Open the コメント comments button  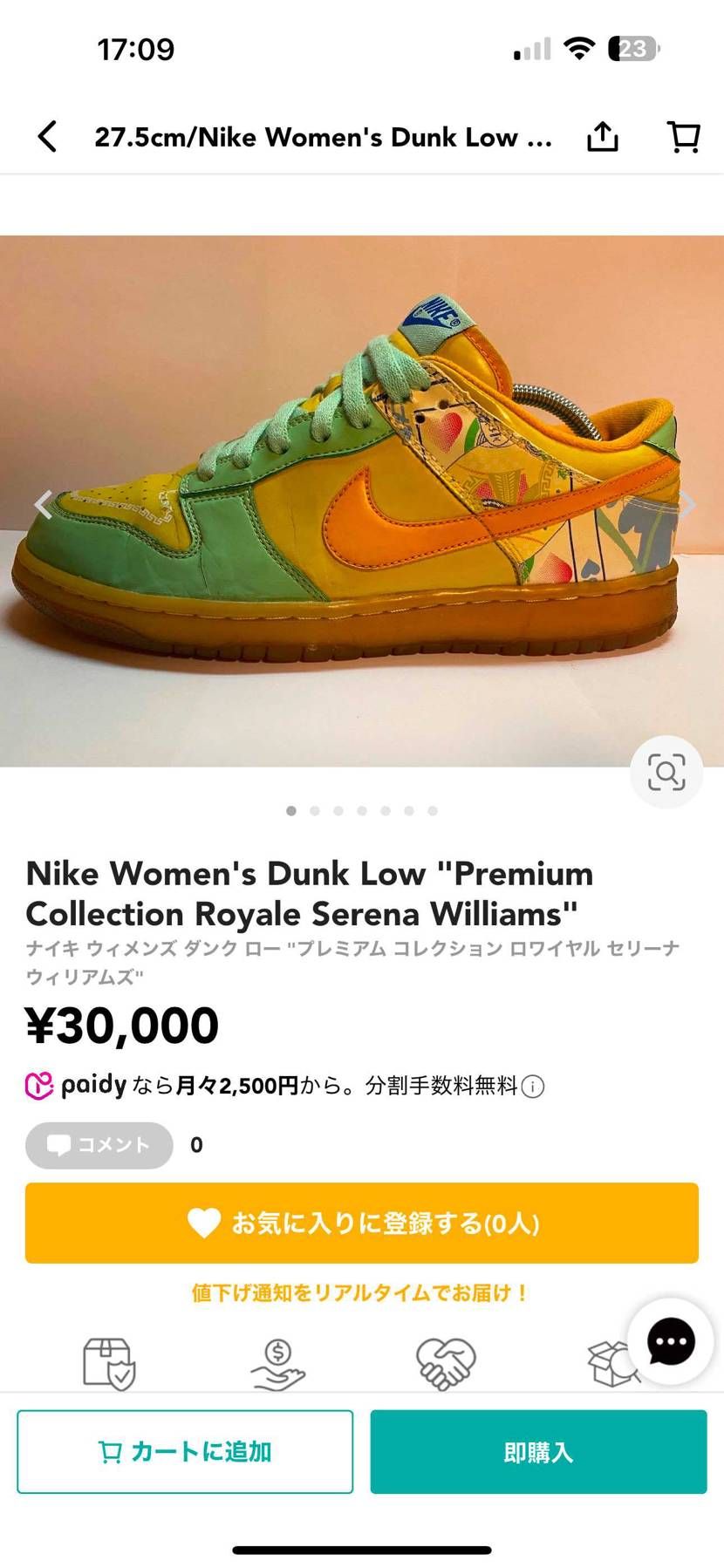(99, 1145)
